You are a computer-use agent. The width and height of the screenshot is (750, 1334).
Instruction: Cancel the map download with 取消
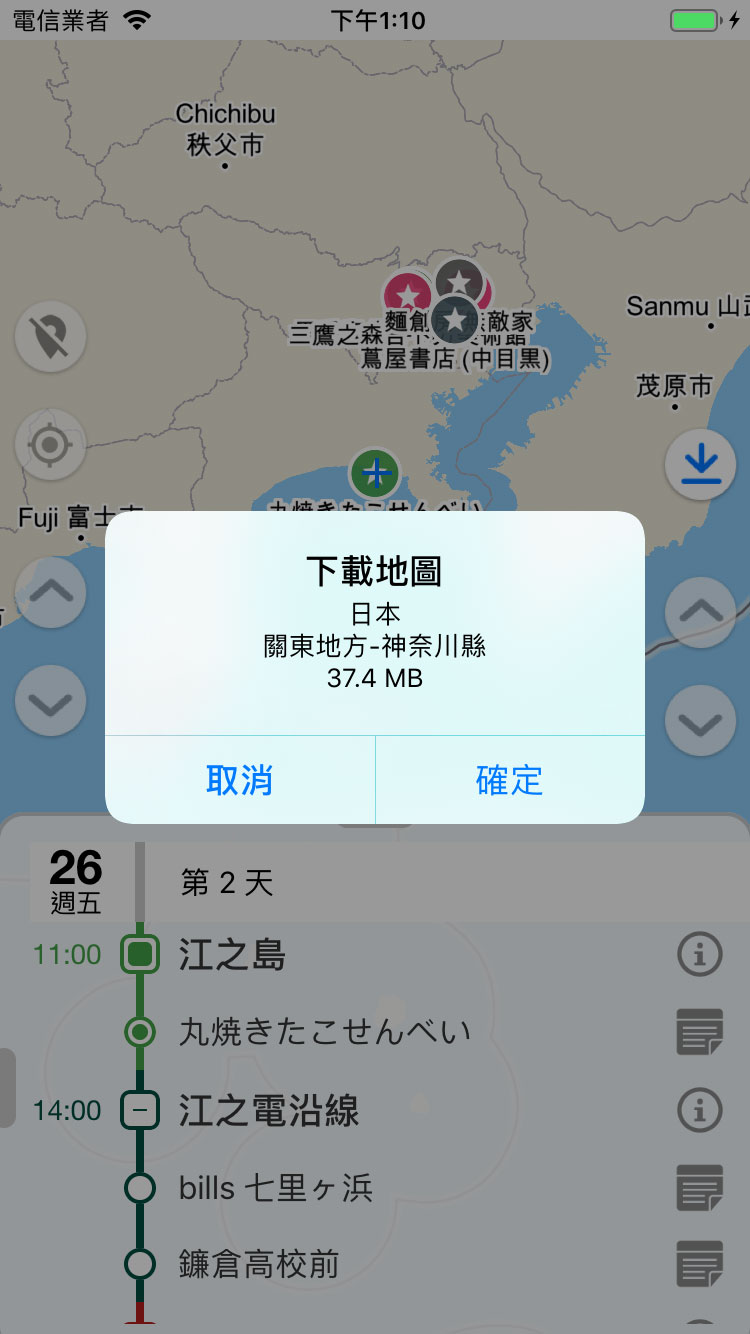point(240,780)
